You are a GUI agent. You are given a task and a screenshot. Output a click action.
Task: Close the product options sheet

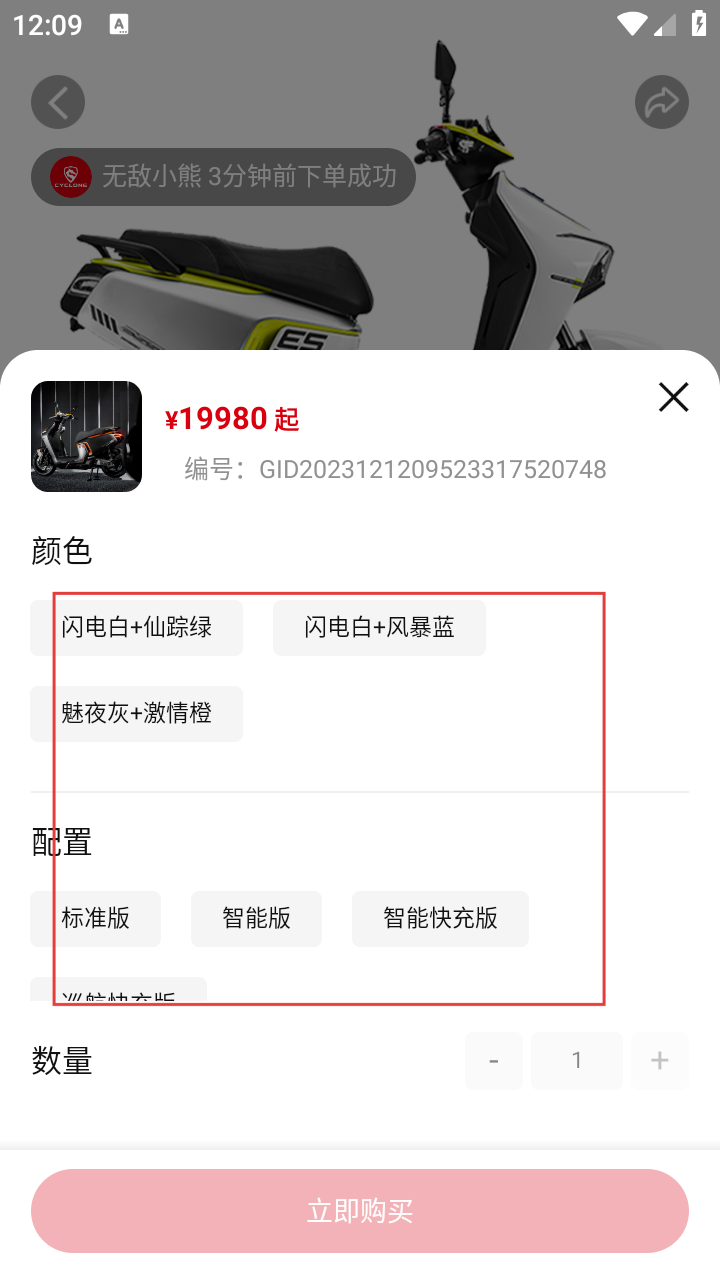(x=673, y=397)
